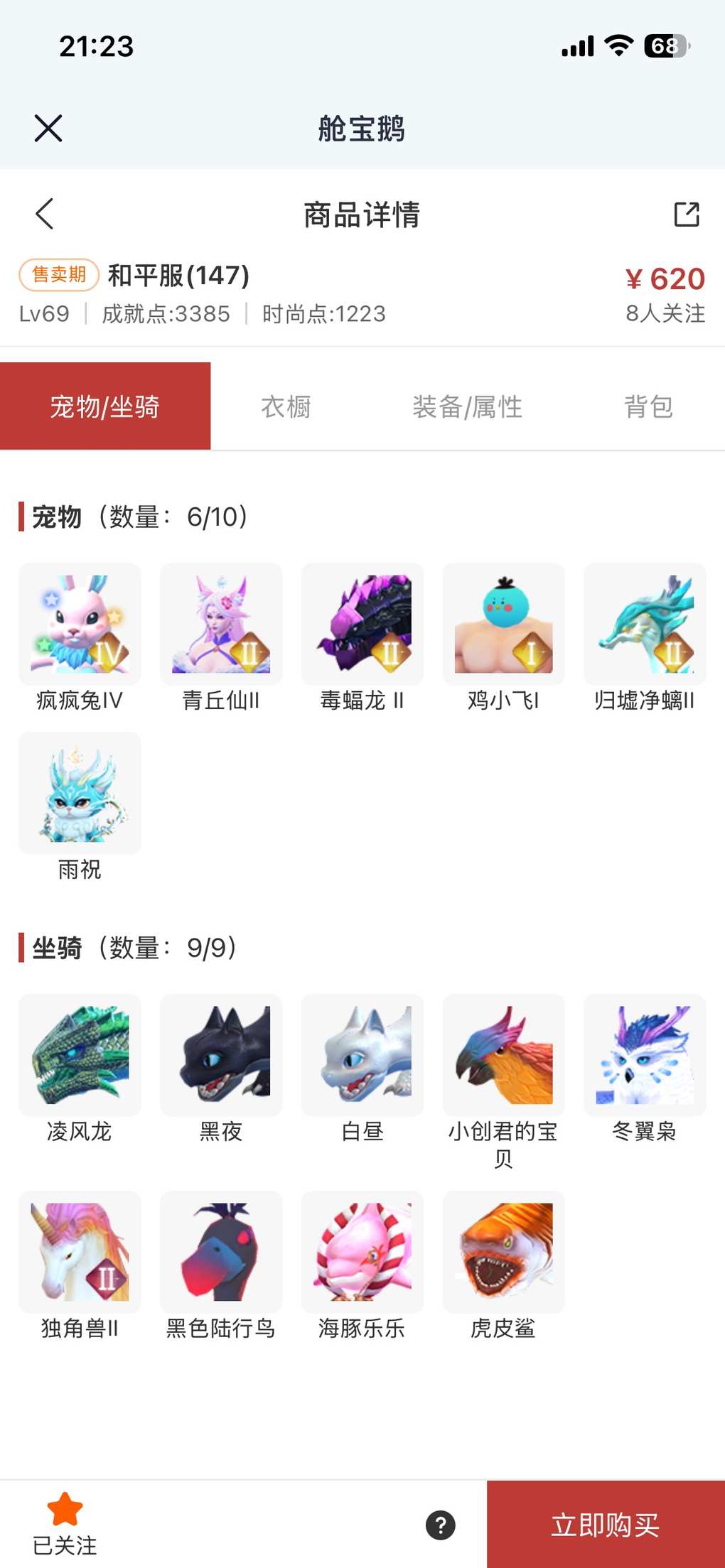Share this listing via the export icon
The image size is (725, 1568).
point(686,214)
